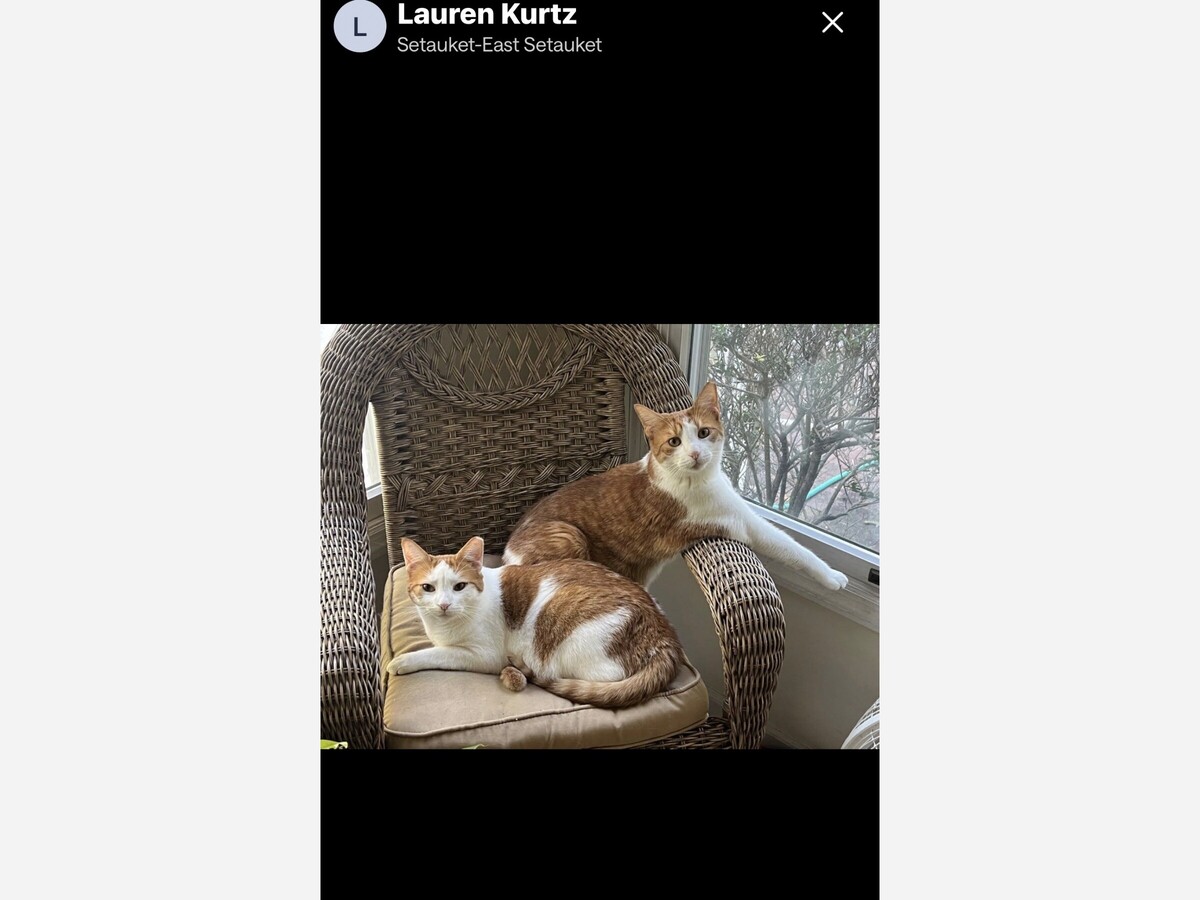Open Lauren Kurtz's profile avatar
Viewport: 1200px width, 900px height.
(360, 26)
